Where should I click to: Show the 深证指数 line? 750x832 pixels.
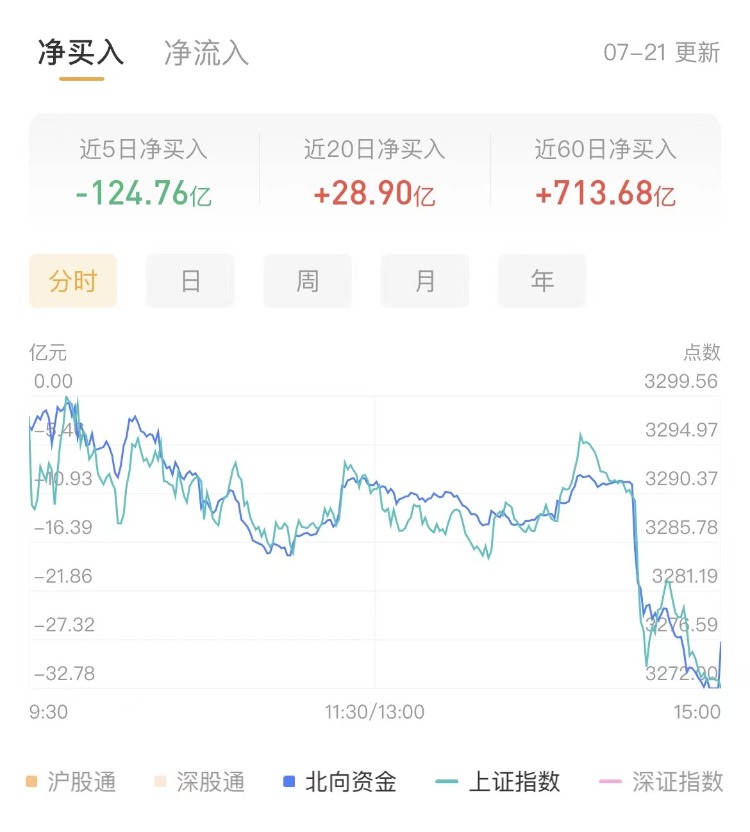(661, 781)
